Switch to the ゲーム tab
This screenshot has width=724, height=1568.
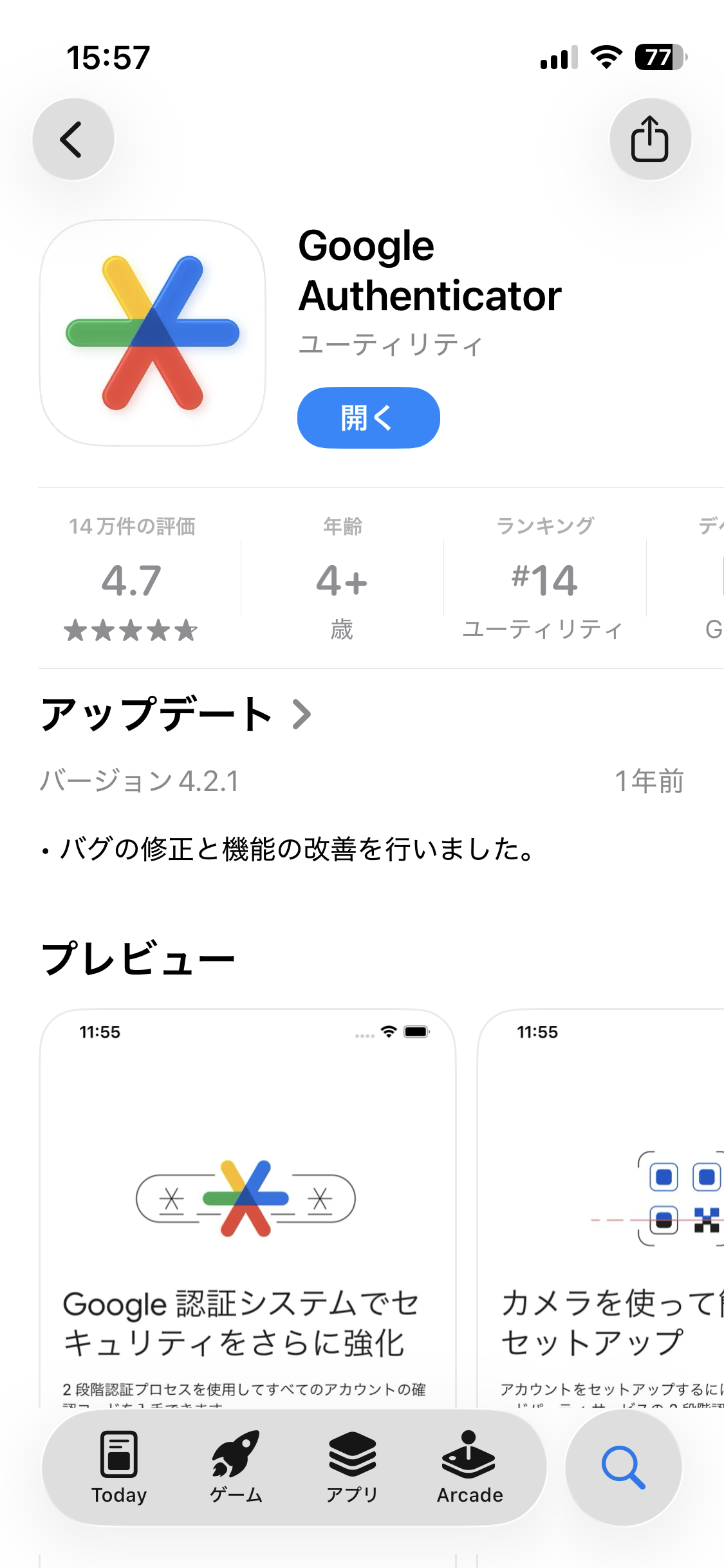coord(236,1468)
